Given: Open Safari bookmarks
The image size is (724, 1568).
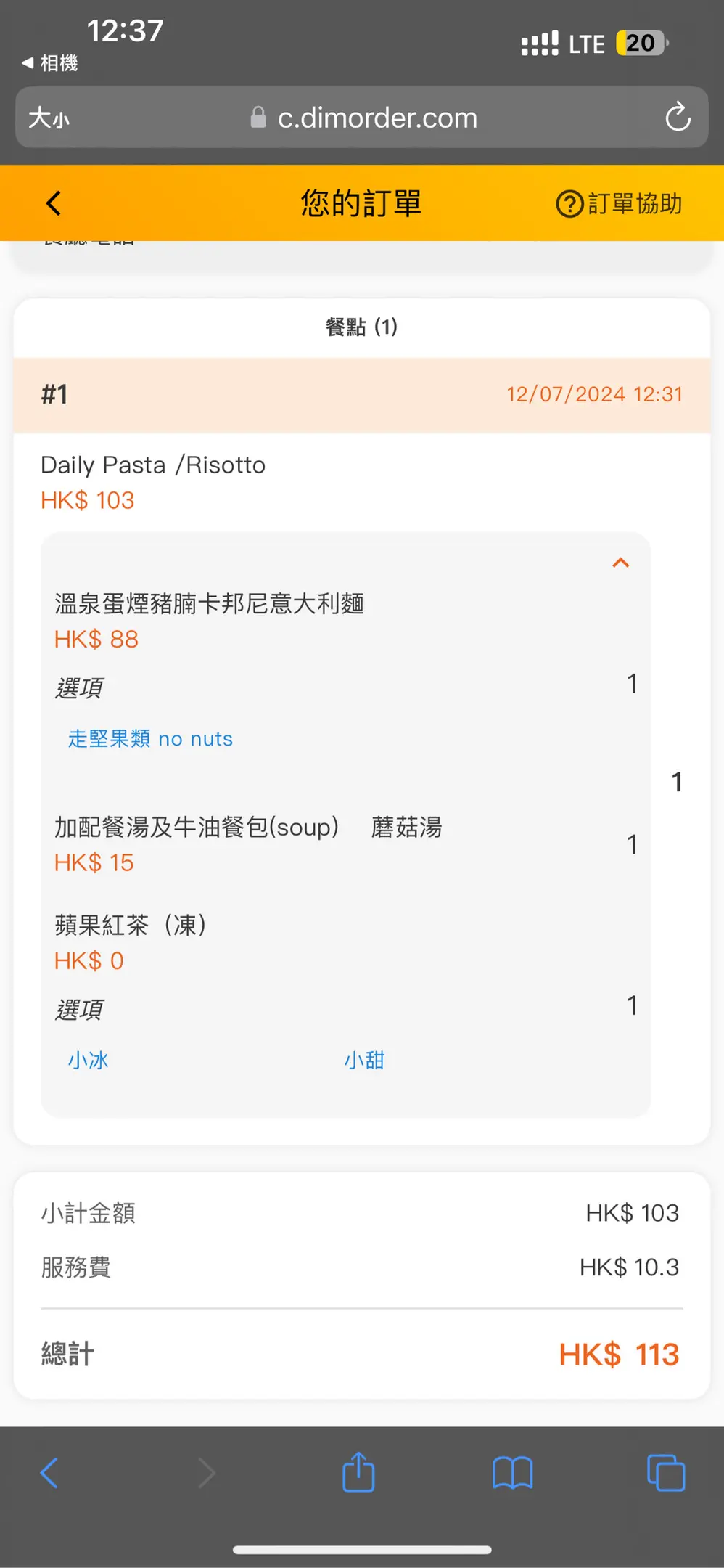Looking at the screenshot, I should click(512, 1473).
